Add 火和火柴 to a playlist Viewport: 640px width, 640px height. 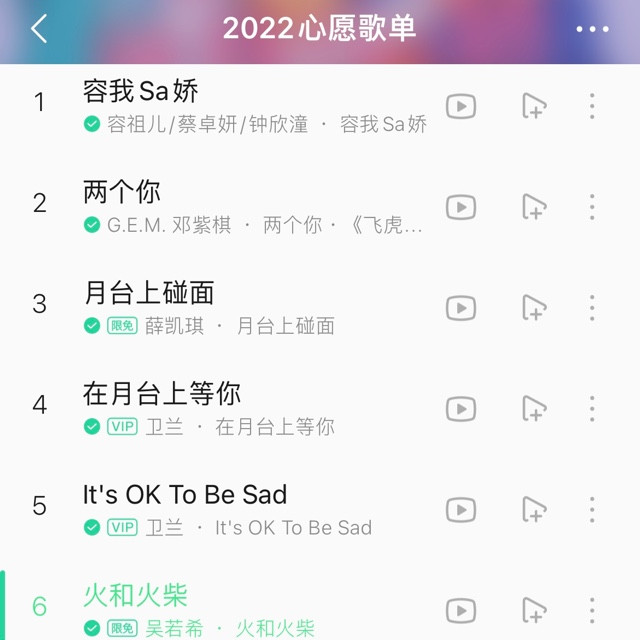534,610
